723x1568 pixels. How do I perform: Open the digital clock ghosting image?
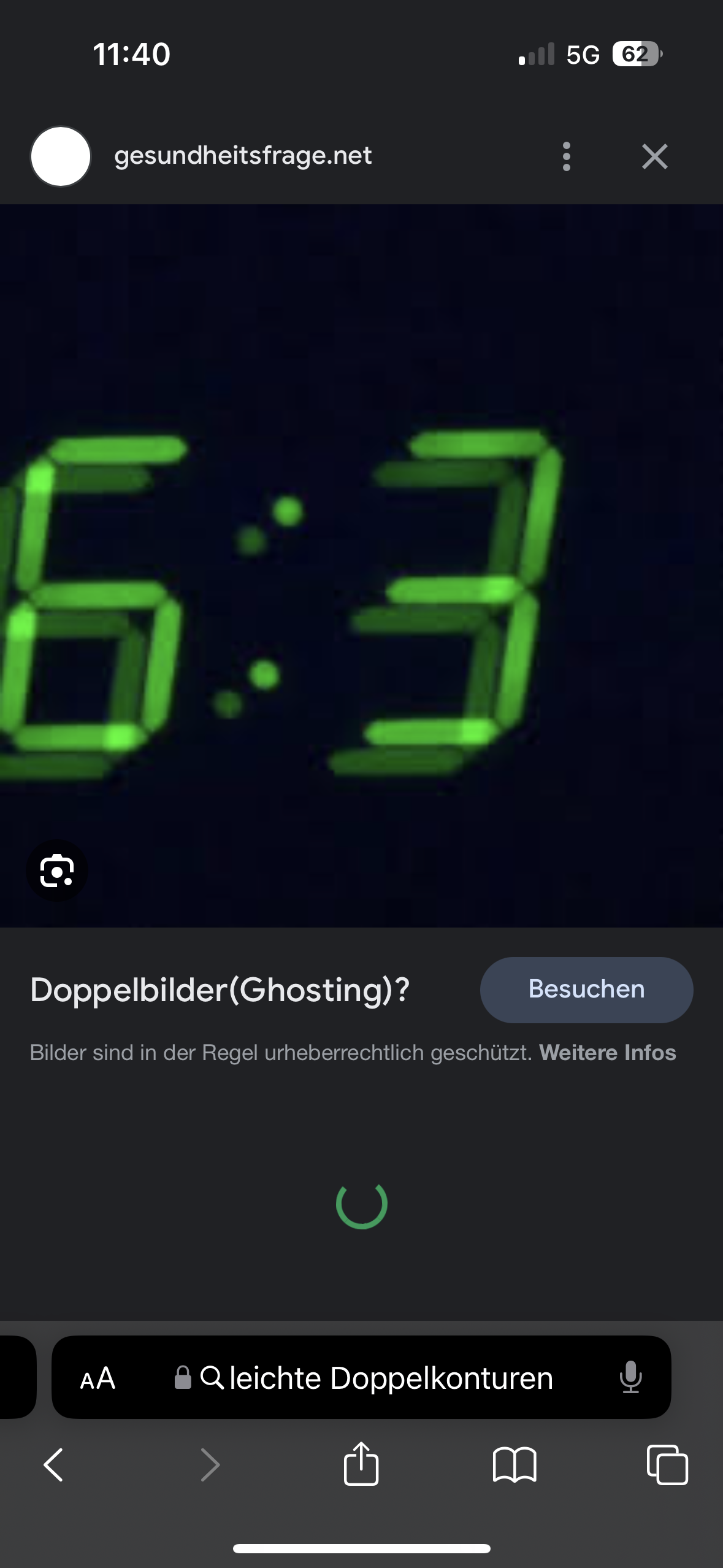click(361, 566)
